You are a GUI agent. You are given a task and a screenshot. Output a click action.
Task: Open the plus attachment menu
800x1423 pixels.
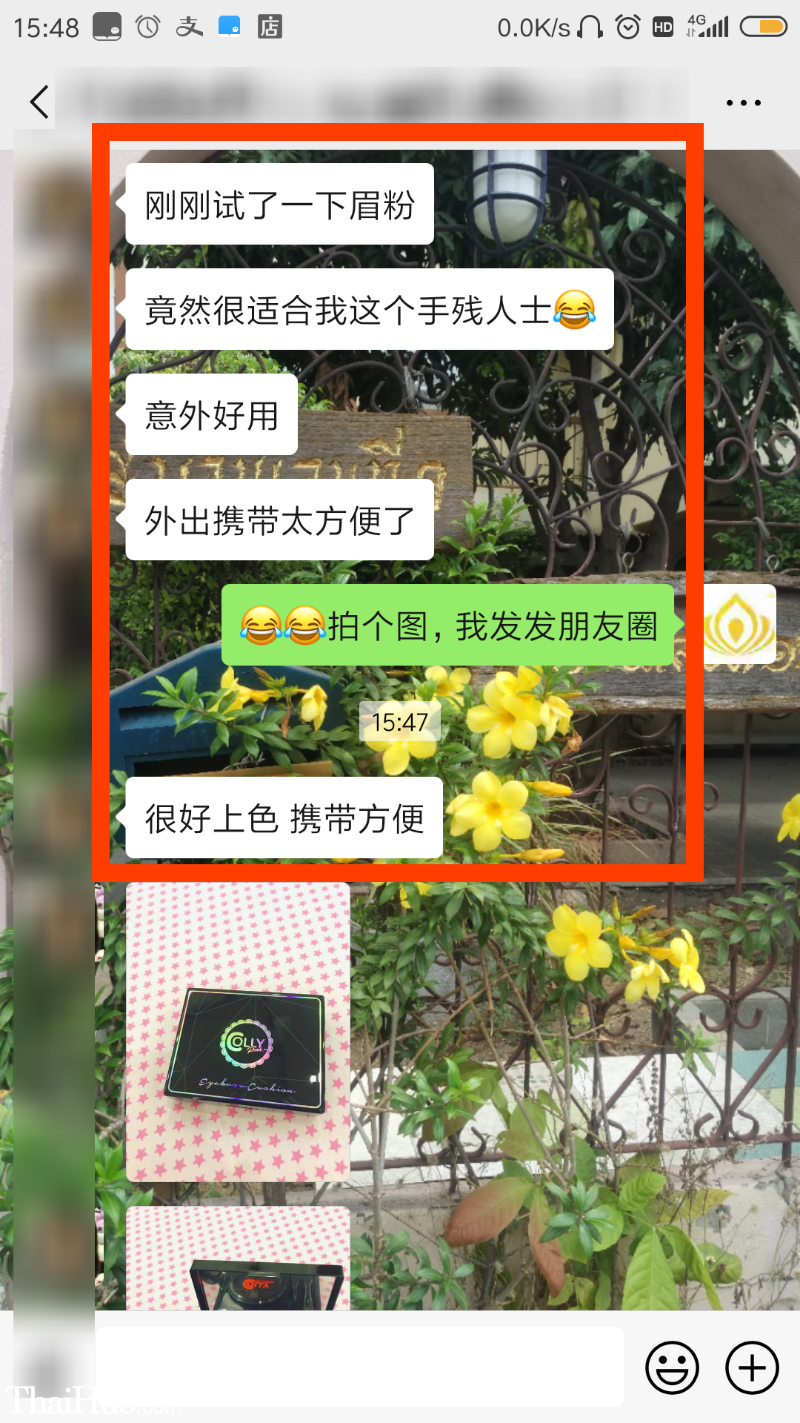(x=751, y=1367)
